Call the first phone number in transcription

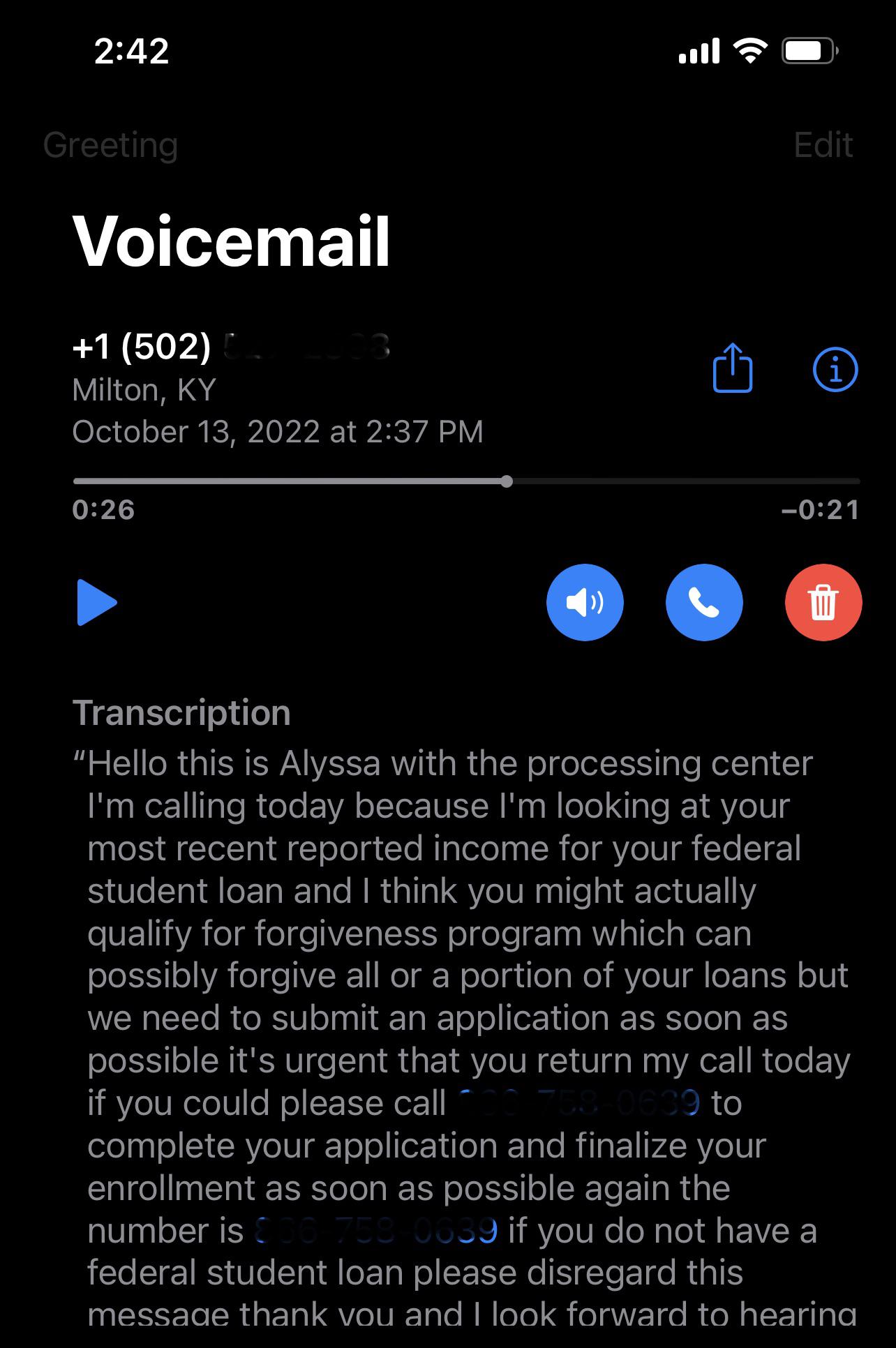[x=579, y=1103]
